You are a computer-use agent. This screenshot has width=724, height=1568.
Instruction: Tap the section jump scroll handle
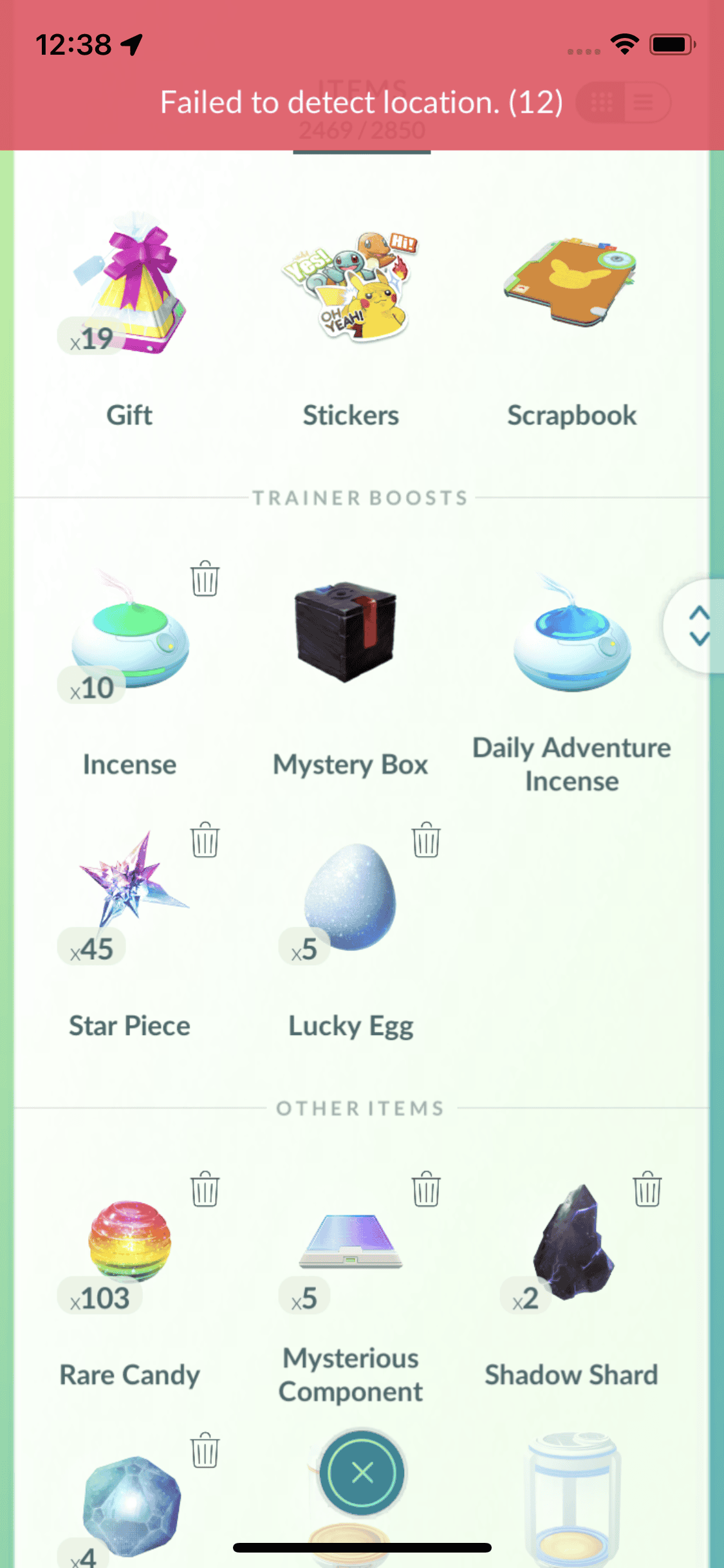[x=698, y=626]
